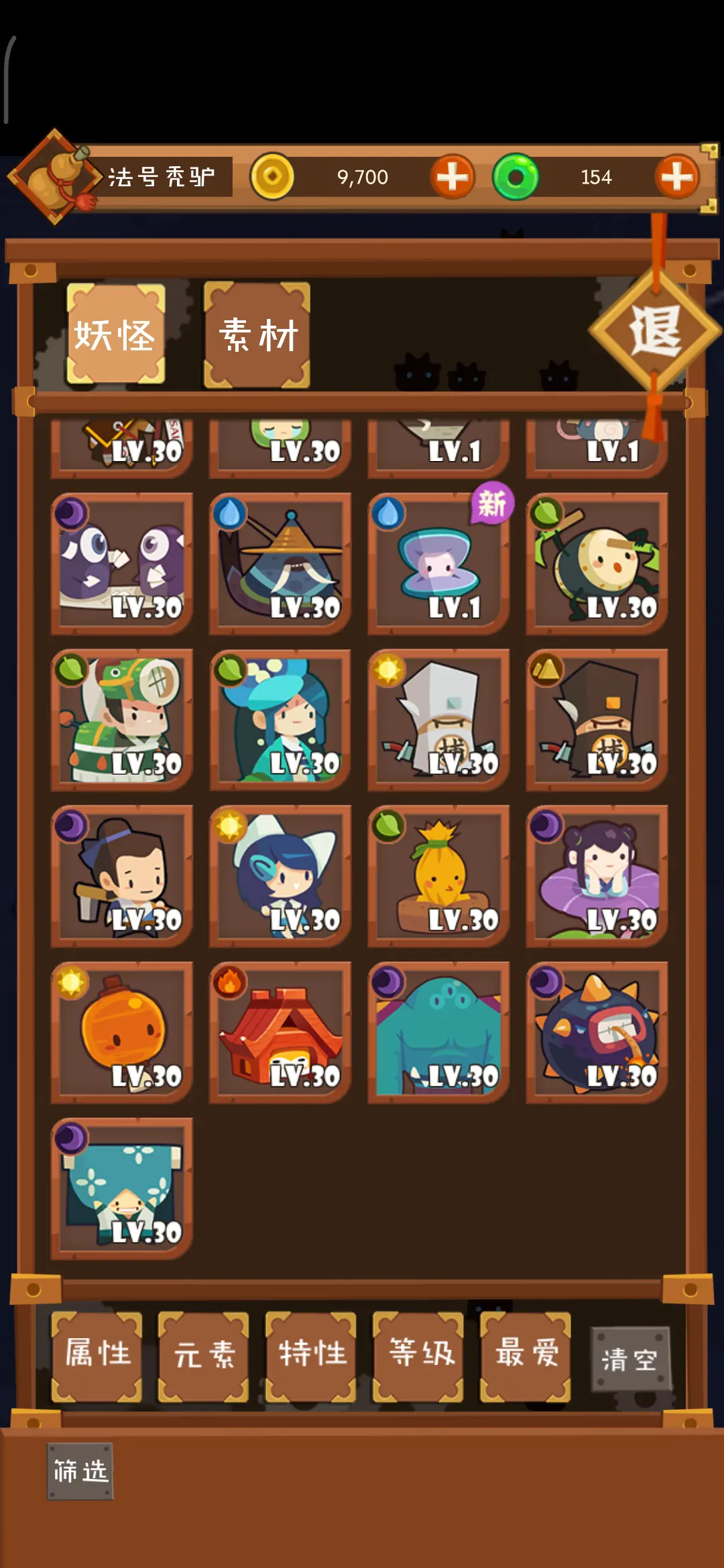This screenshot has width=724, height=1568.
Task: Open the walrus with straw hat card
Action: pyautogui.click(x=280, y=564)
